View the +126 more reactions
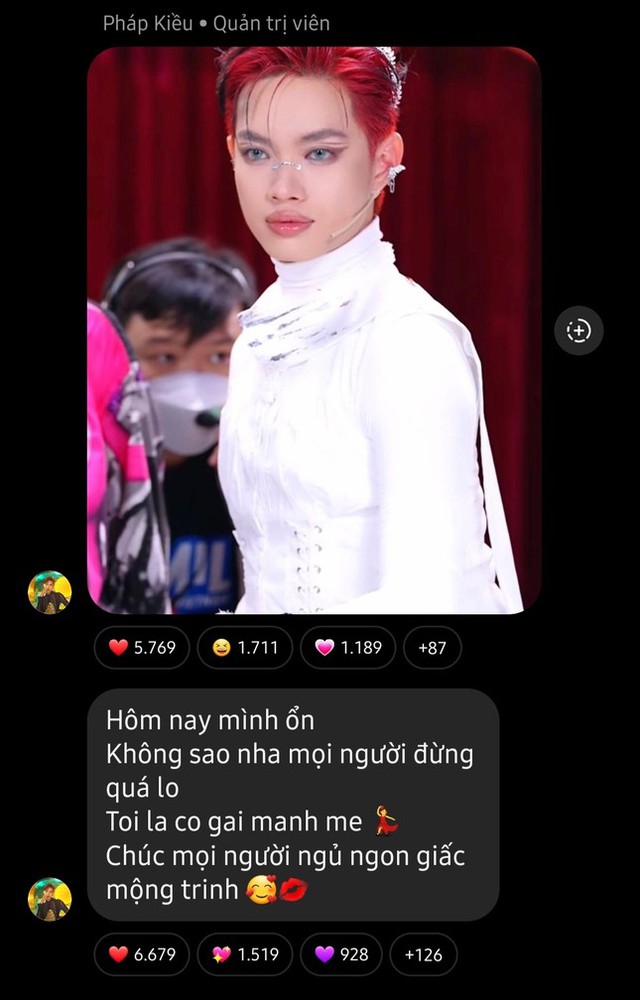The width and height of the screenshot is (640, 1000). point(423,954)
